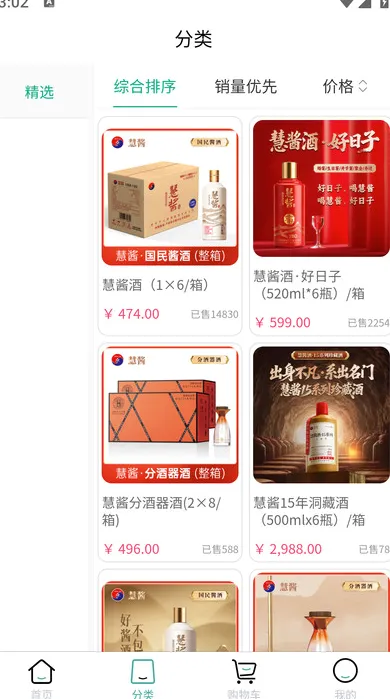
Task: Sort products by 销量优先
Action: click(246, 86)
